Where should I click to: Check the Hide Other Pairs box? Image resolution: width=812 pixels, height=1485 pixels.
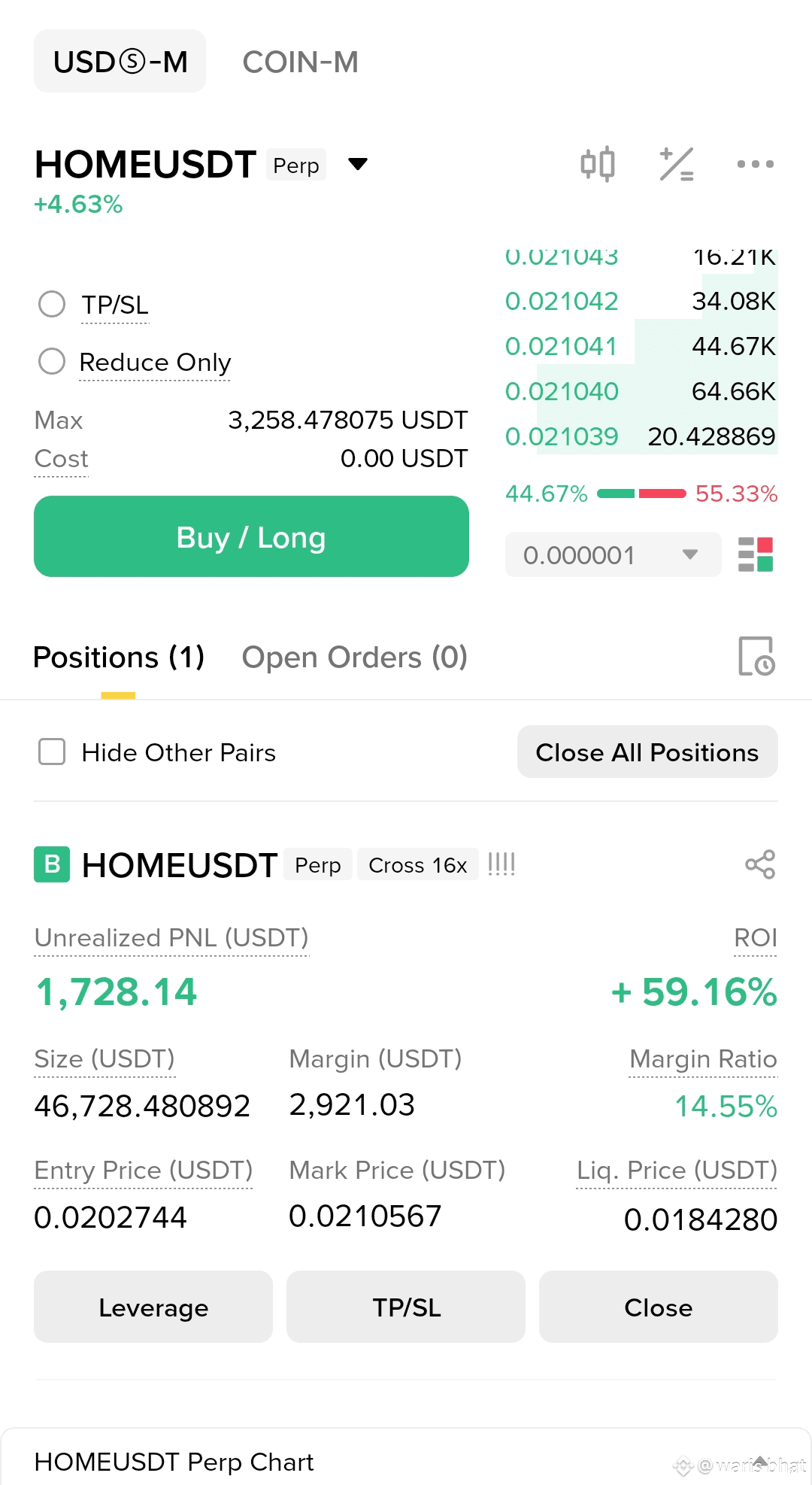tap(52, 752)
